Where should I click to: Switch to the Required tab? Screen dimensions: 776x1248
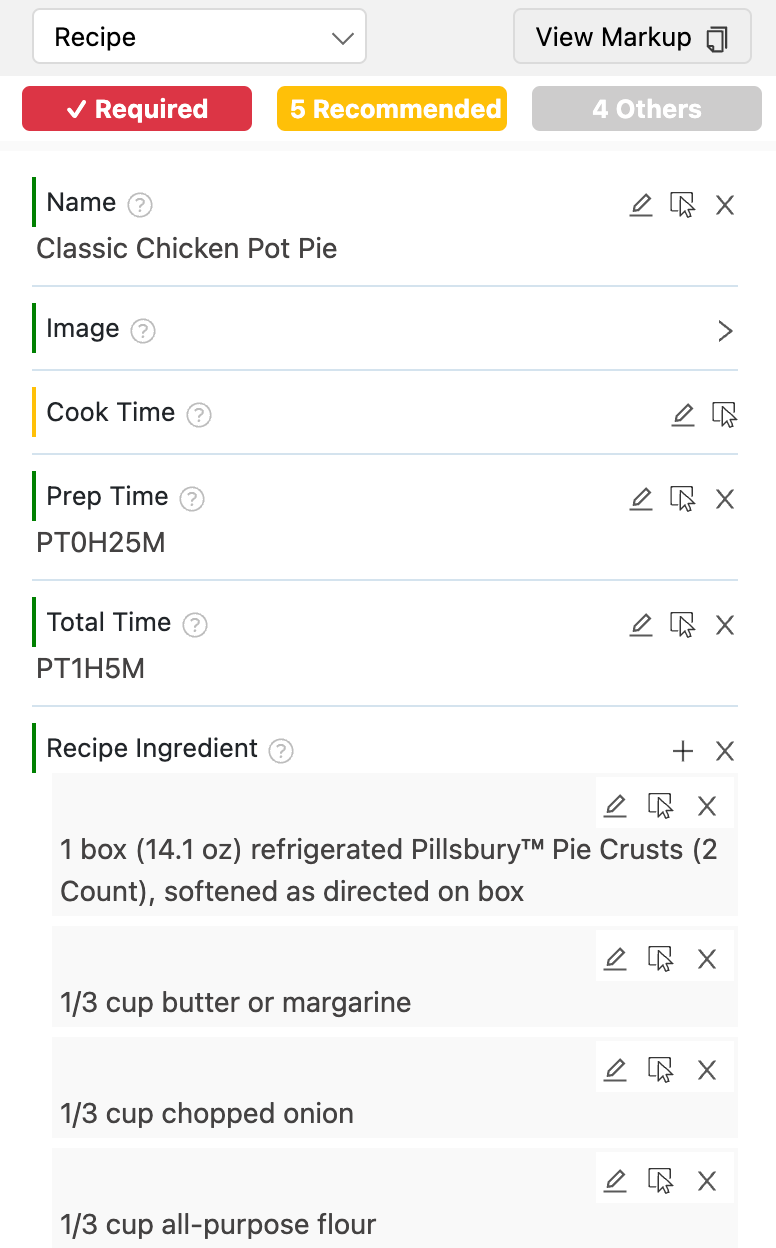coord(137,109)
